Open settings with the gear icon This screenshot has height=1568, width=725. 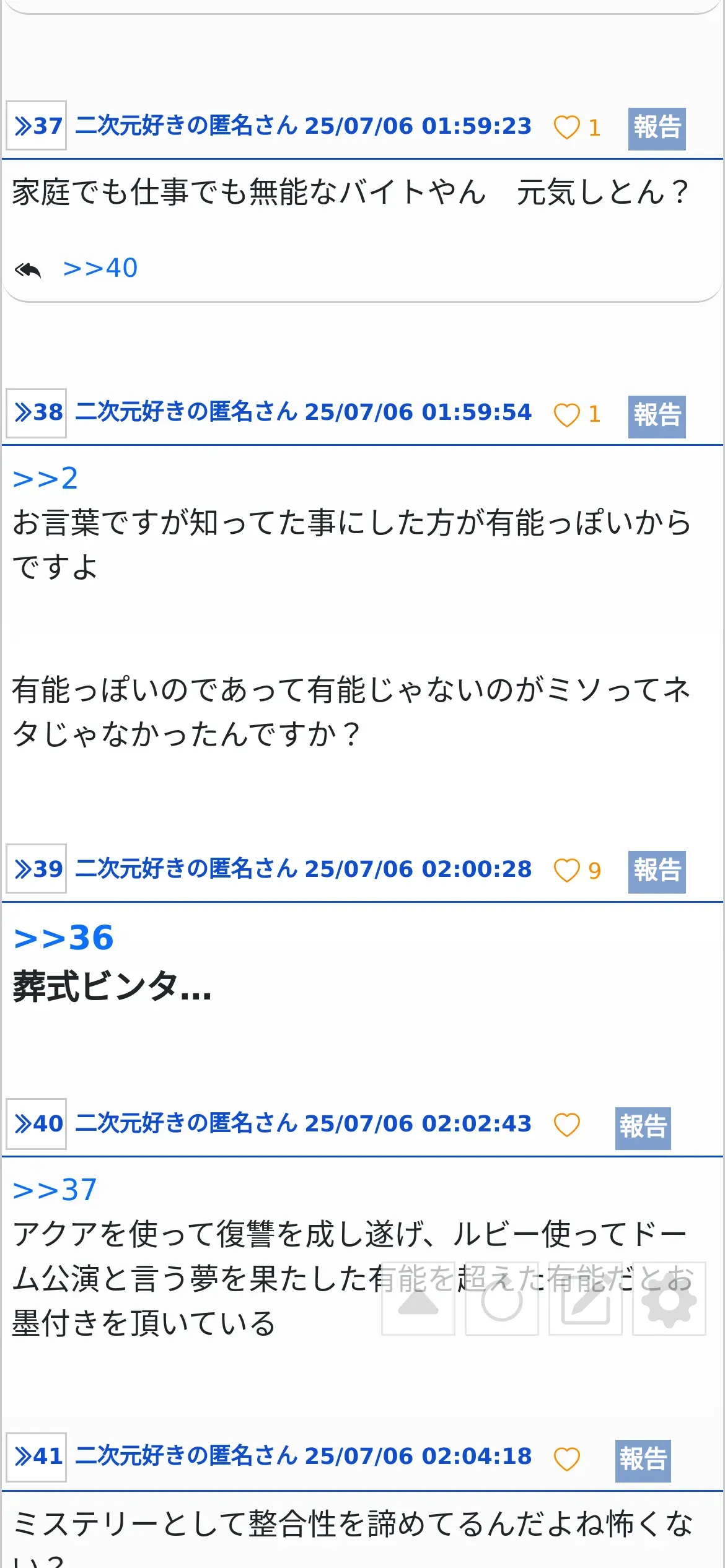(669, 1299)
